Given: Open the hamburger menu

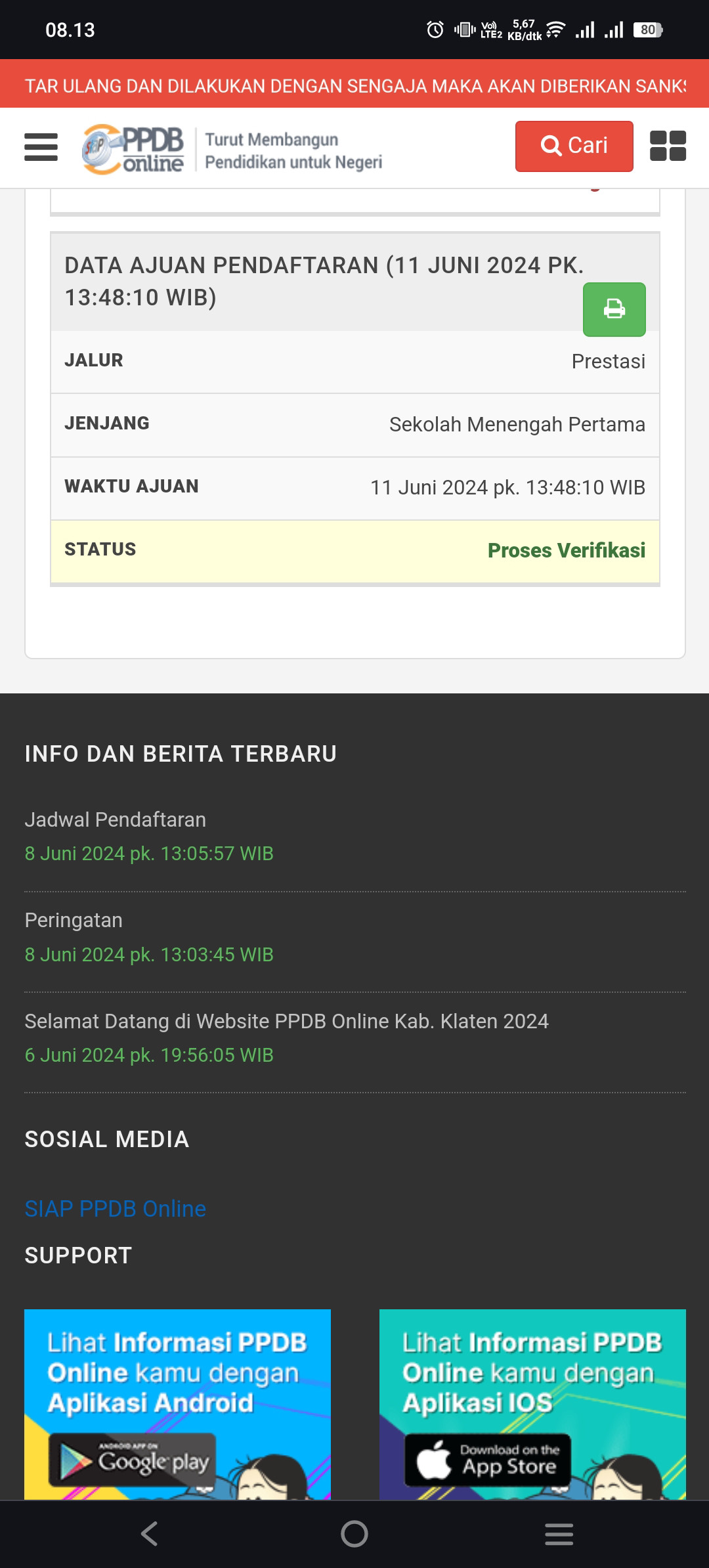Looking at the screenshot, I should [41, 146].
